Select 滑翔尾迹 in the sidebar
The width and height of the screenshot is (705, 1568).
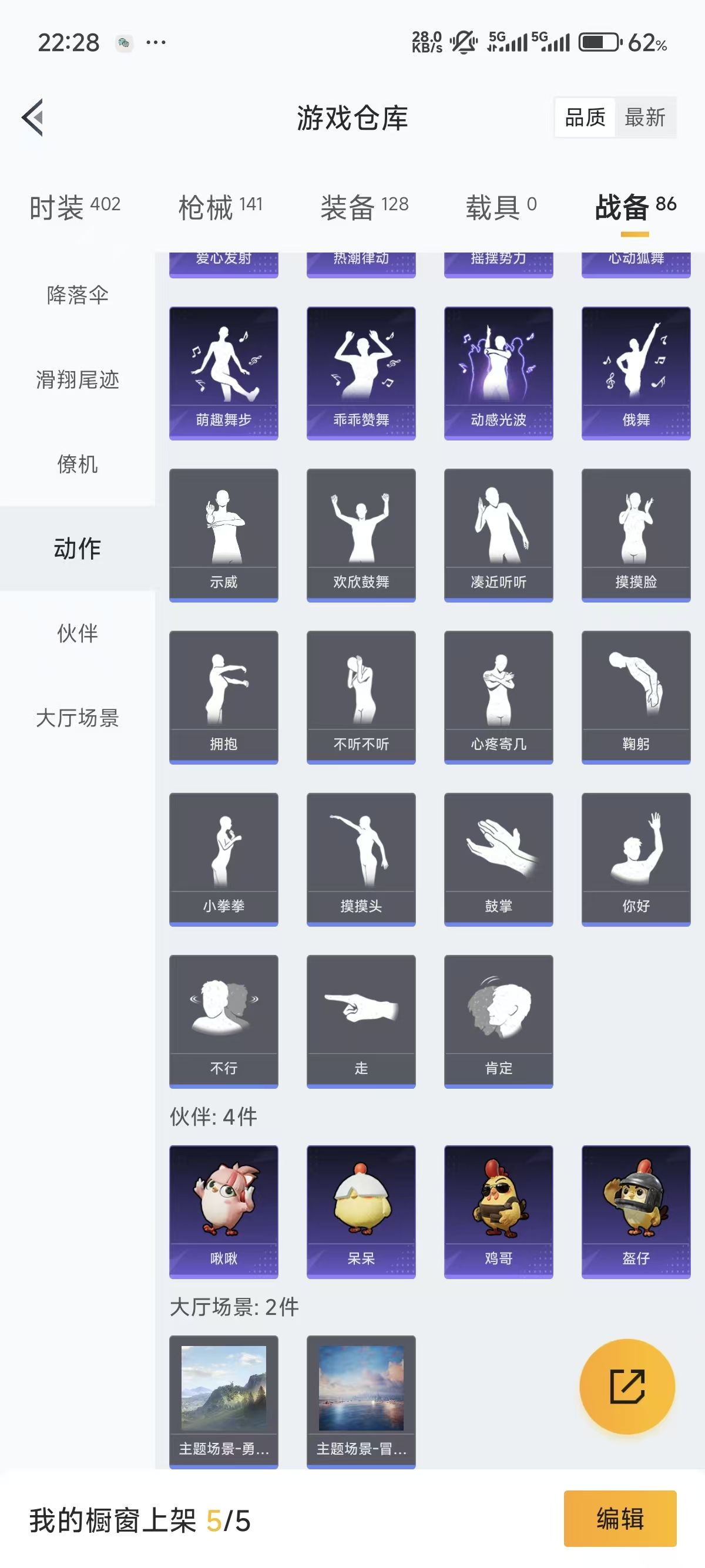click(78, 380)
